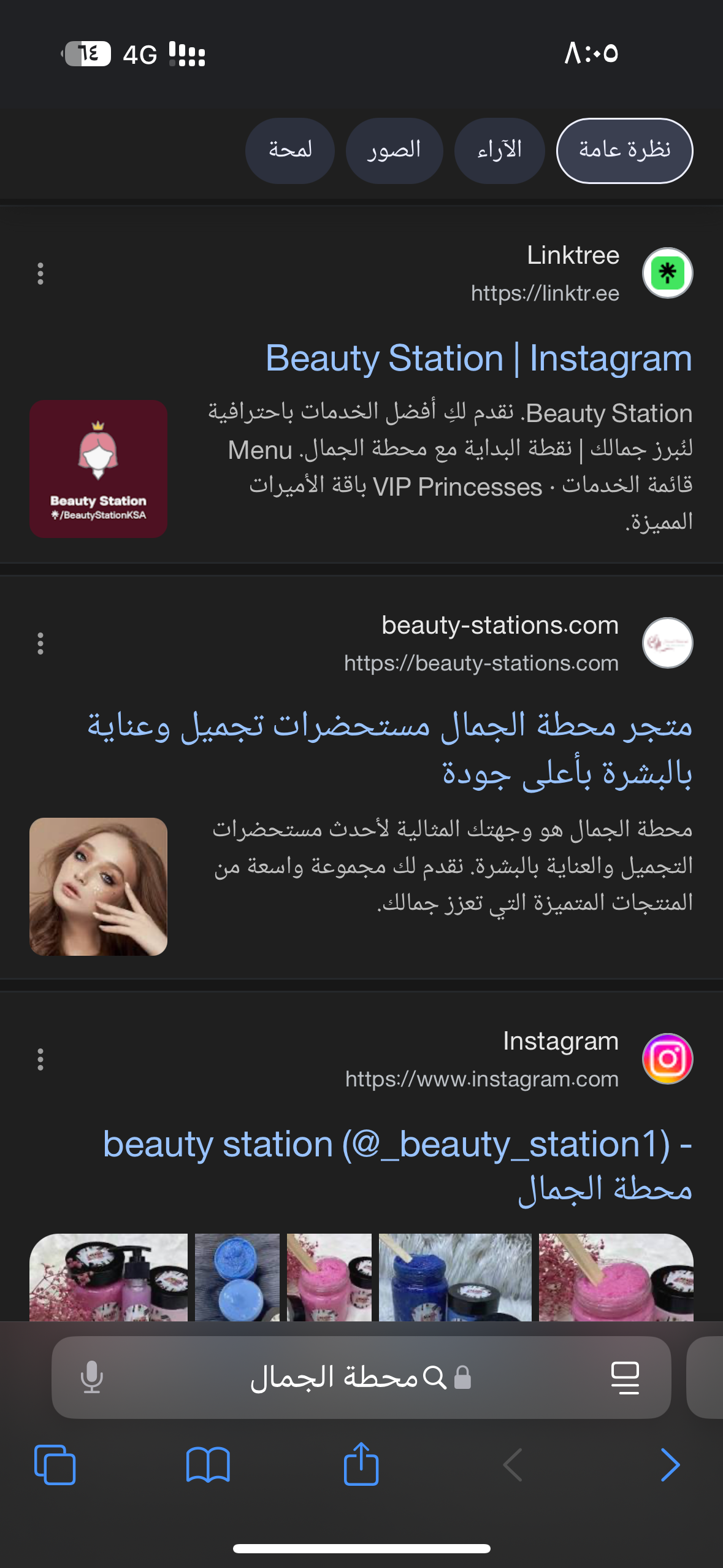Image resolution: width=723 pixels, height=1568 pixels.
Task: Select the لمحة chip
Action: (x=290, y=150)
